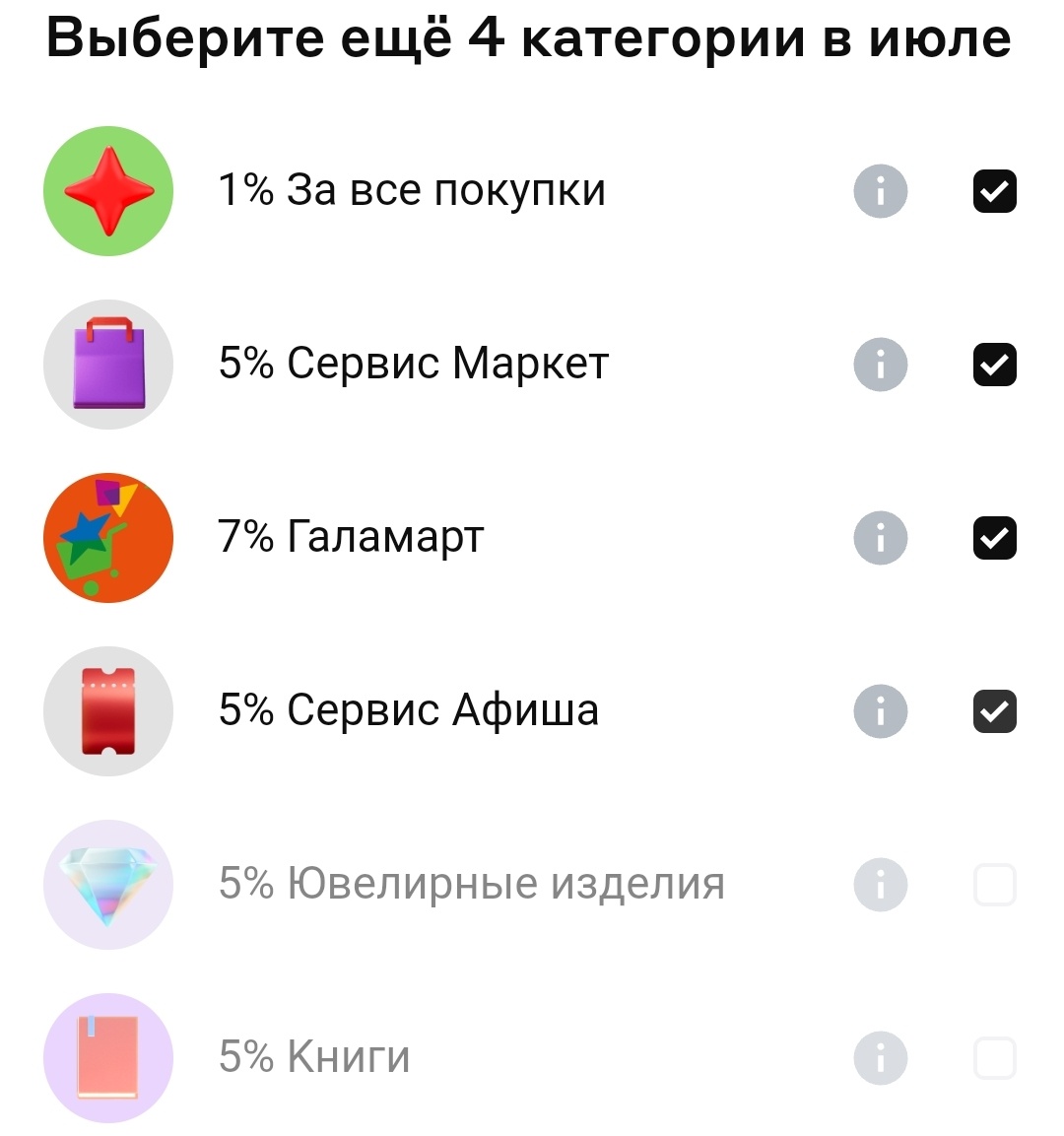Disable the Сервис Маркет category

994,365
